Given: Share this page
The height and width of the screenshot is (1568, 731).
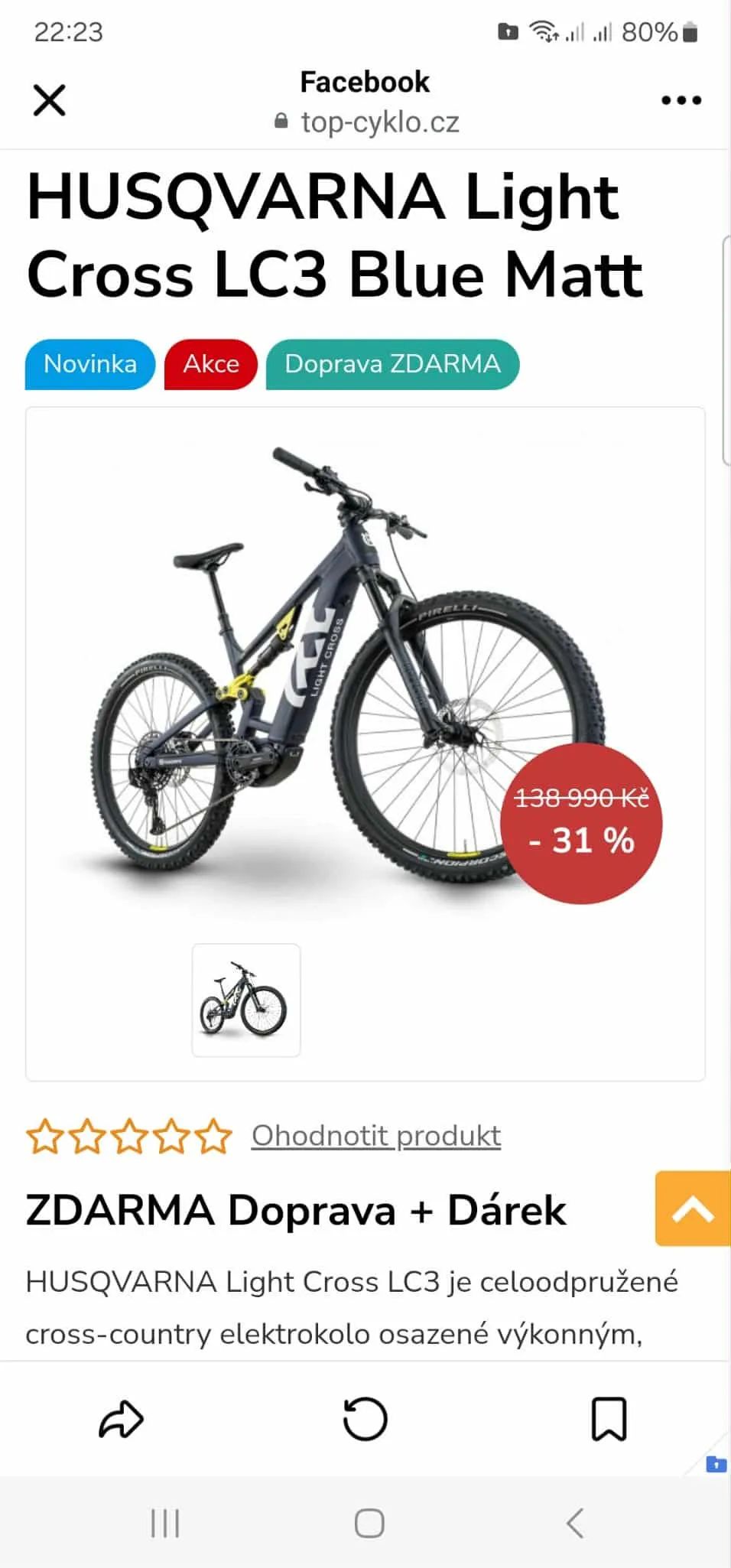Looking at the screenshot, I should (122, 1420).
